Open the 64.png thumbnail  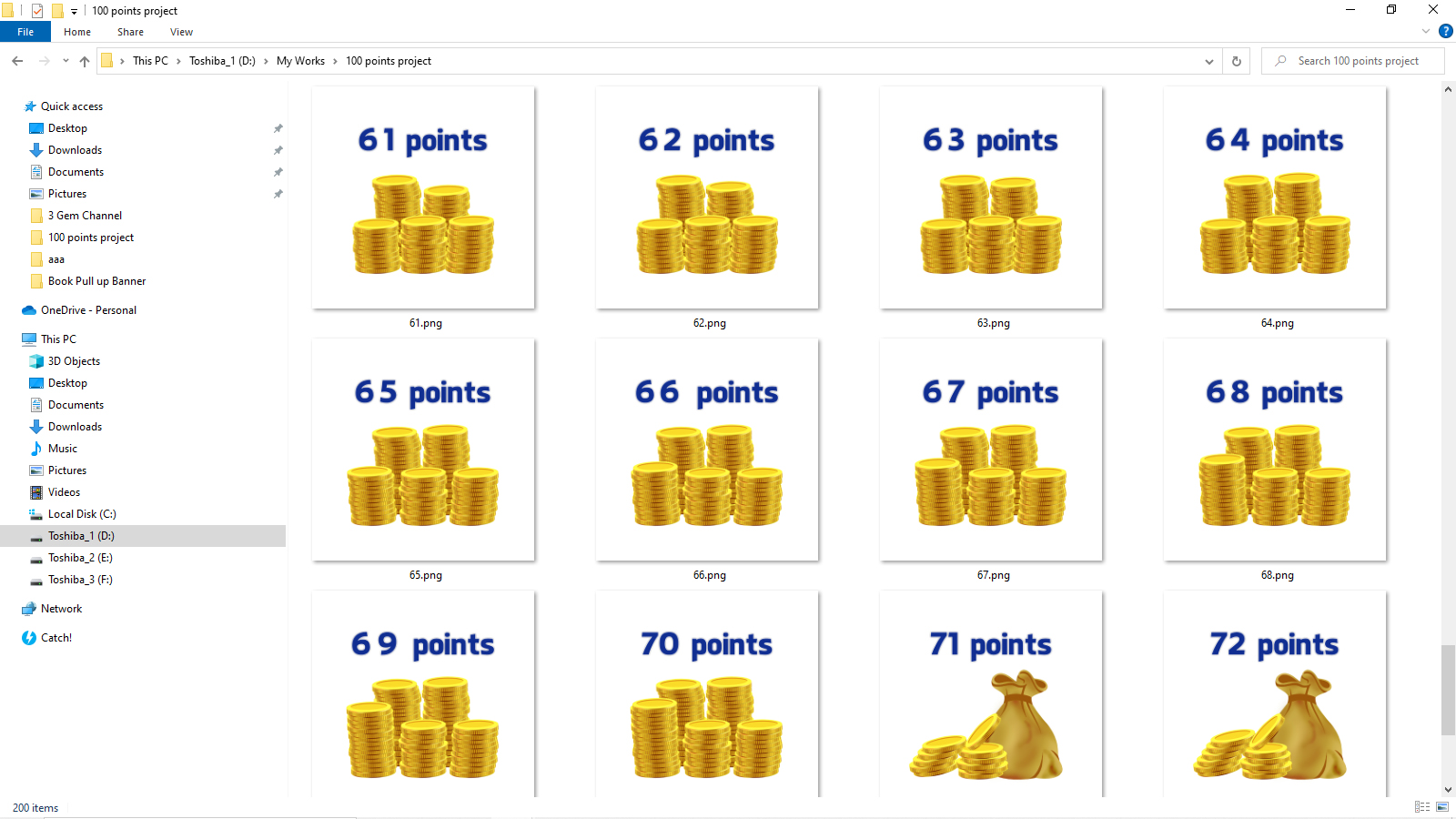pyautogui.click(x=1275, y=197)
